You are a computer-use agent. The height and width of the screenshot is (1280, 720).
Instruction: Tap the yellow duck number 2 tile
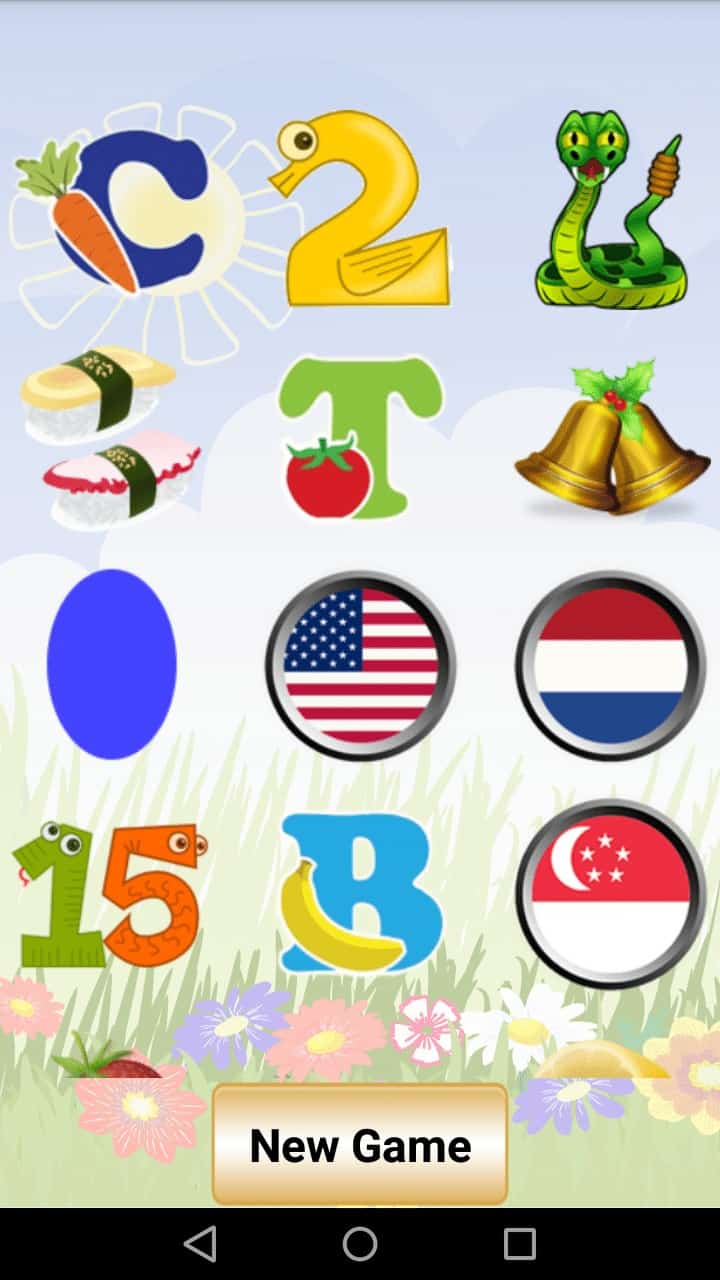[x=362, y=210]
